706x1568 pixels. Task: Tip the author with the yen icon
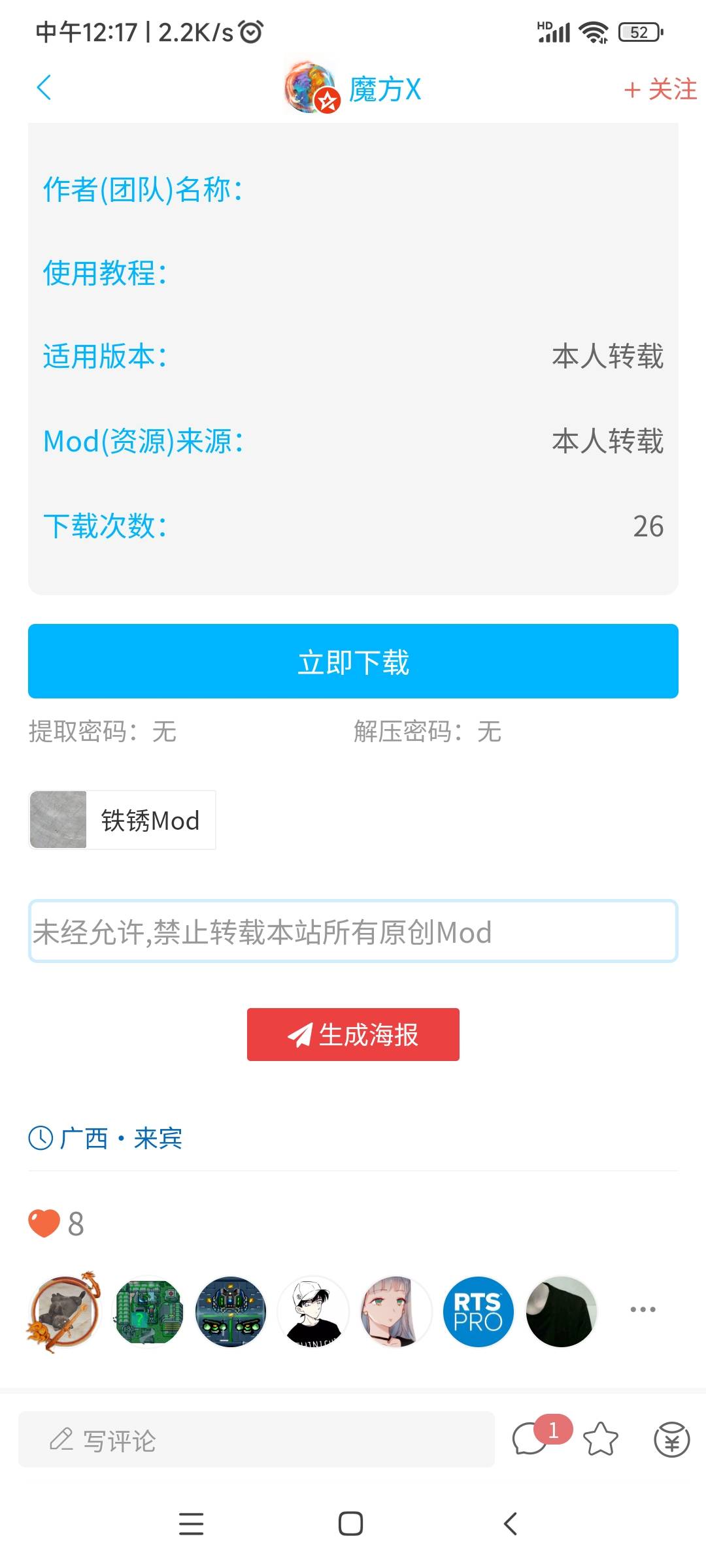[671, 1439]
